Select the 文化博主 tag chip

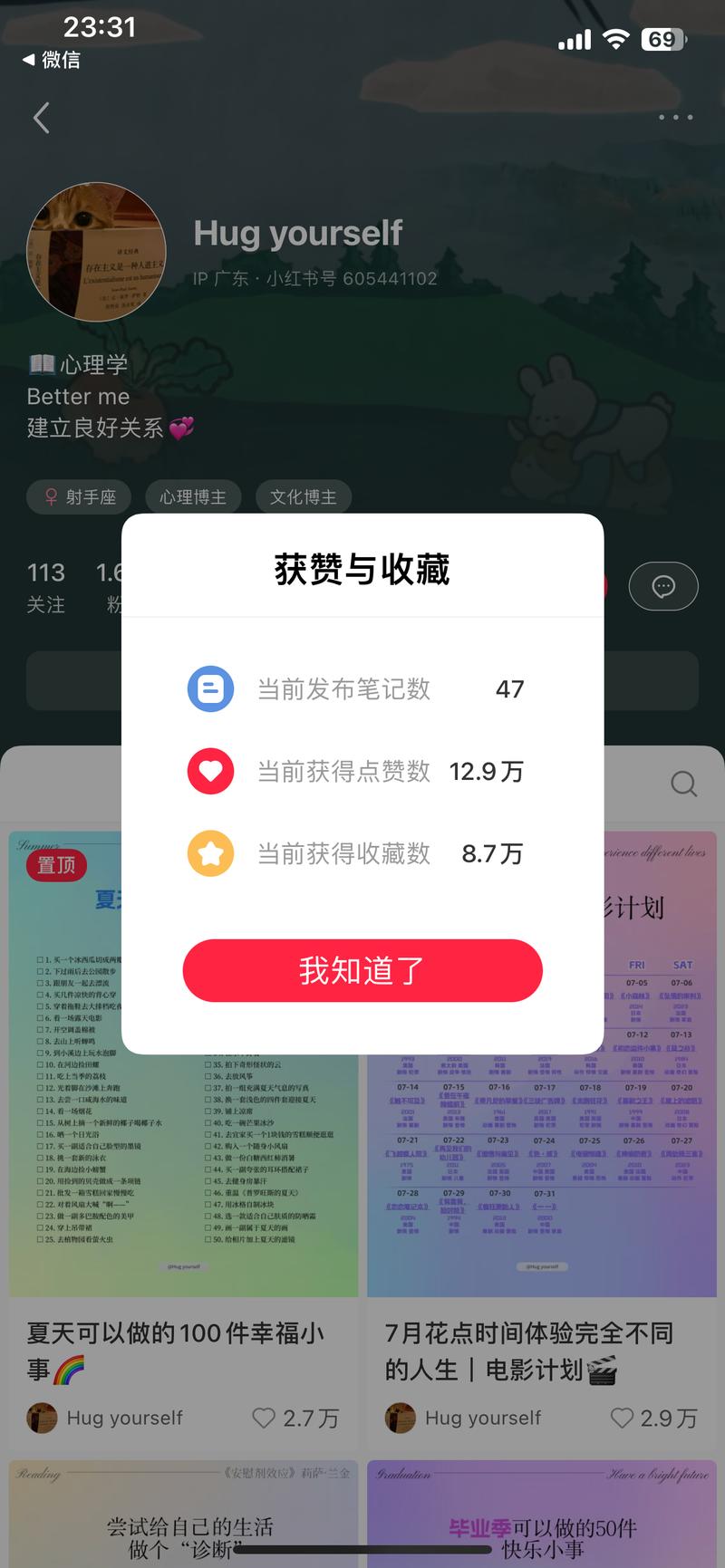[x=303, y=496]
